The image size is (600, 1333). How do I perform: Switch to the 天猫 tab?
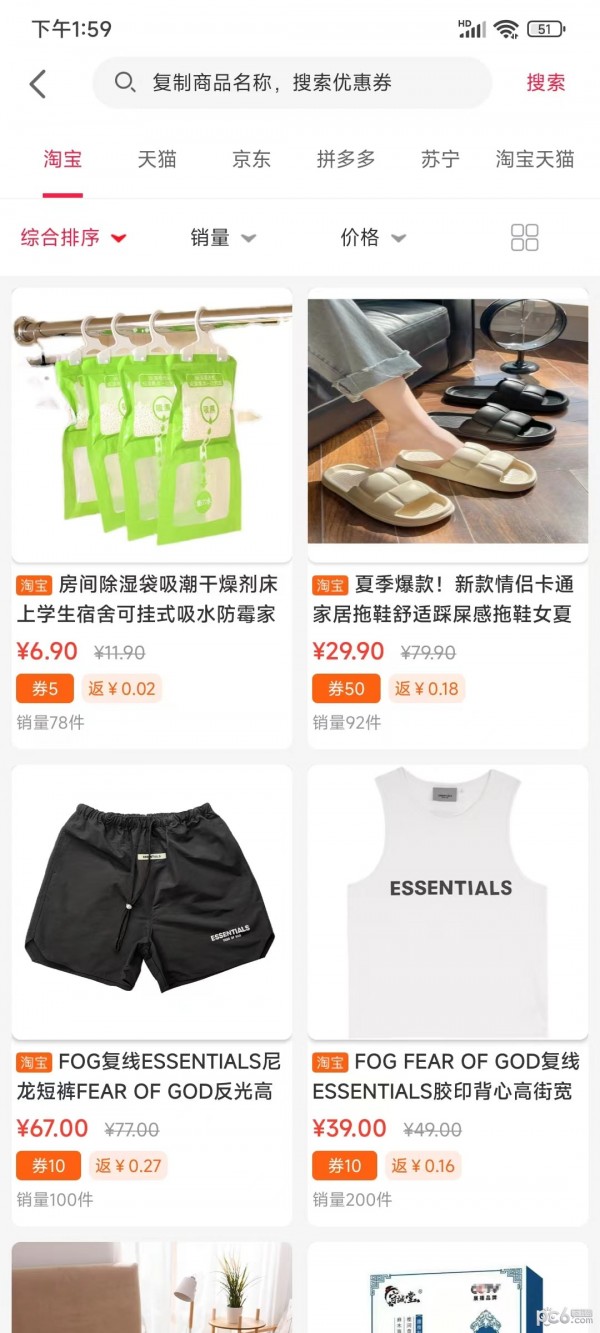(x=157, y=159)
